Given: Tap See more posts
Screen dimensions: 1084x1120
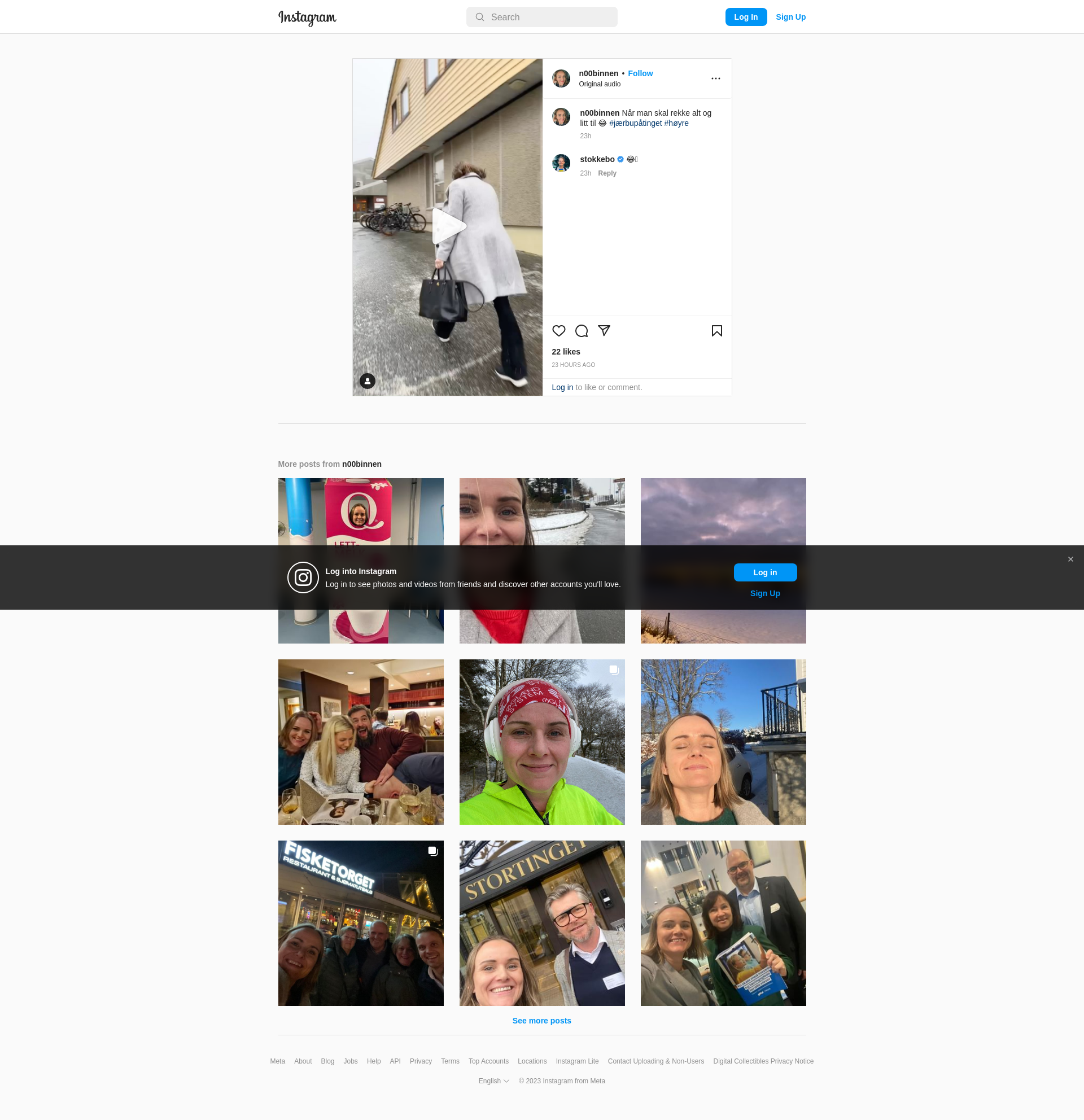Looking at the screenshot, I should pyautogui.click(x=541, y=1021).
